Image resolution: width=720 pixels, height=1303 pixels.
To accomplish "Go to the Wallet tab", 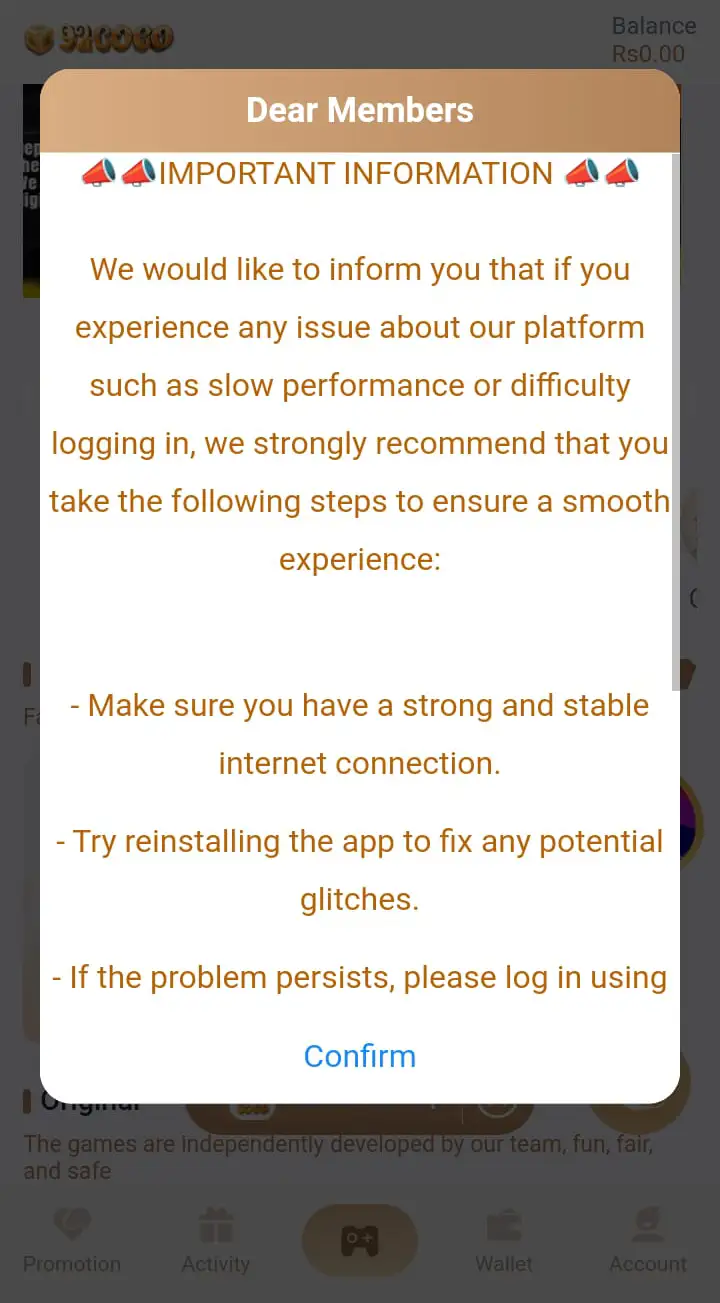I will pos(504,1241).
